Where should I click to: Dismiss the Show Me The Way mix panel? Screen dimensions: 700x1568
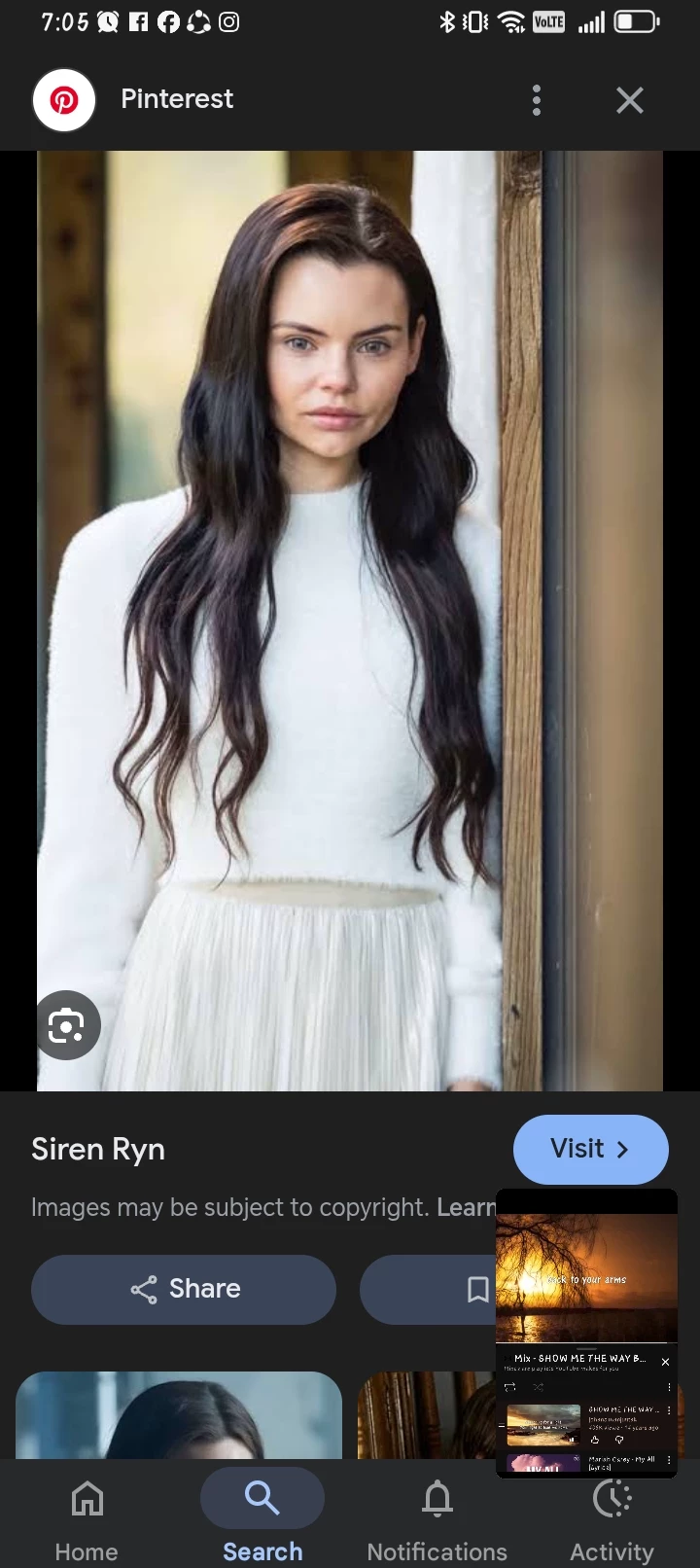[x=665, y=1362]
